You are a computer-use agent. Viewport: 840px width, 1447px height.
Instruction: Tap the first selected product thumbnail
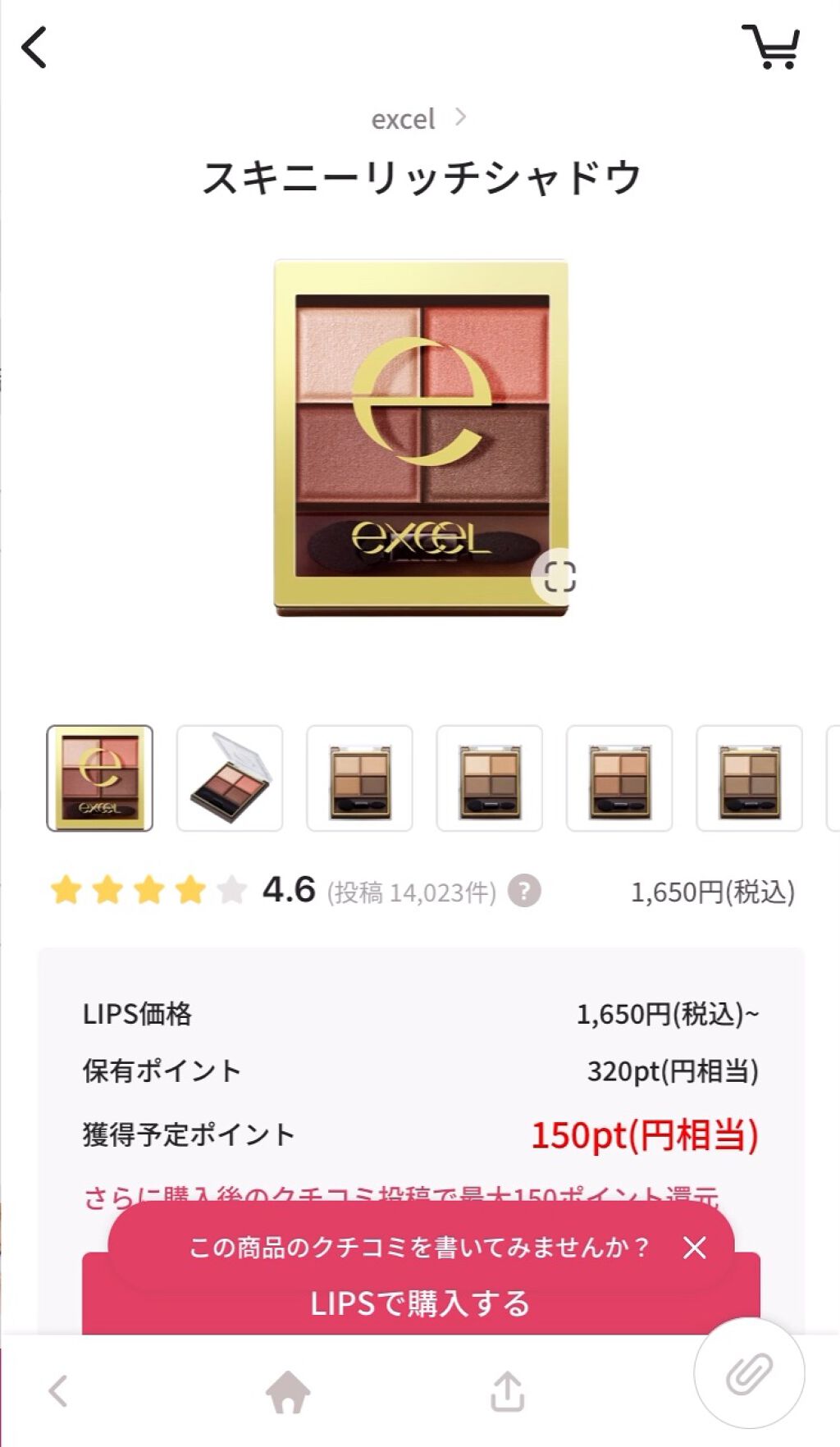click(x=100, y=778)
